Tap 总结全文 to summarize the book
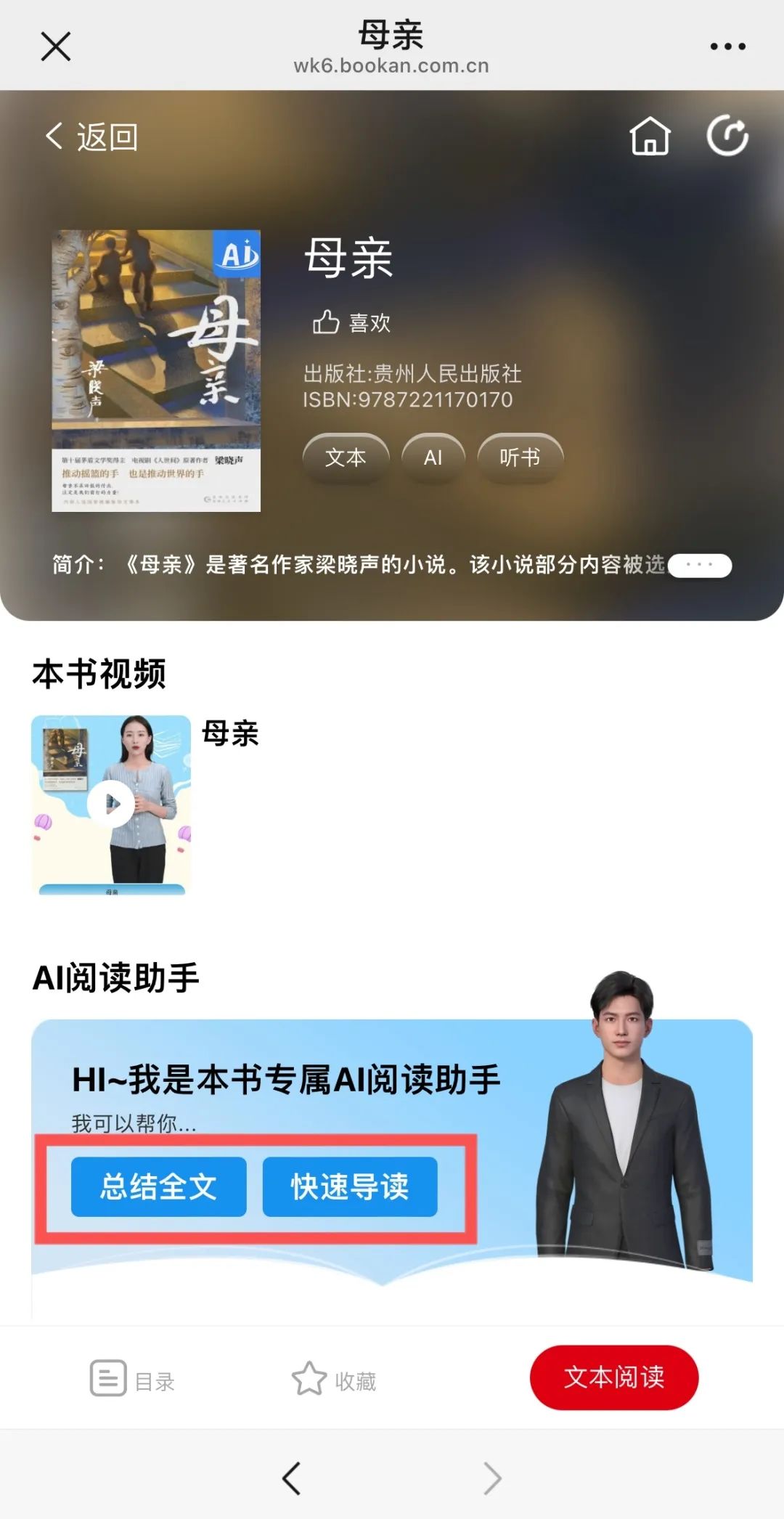The height and width of the screenshot is (1519, 784). pos(159,1186)
